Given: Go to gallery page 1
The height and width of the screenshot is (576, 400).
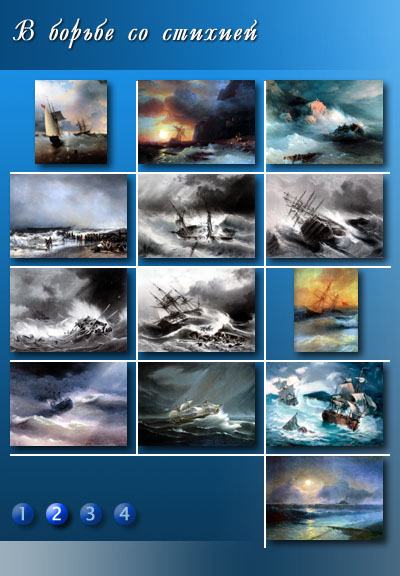Looking at the screenshot, I should coord(23,514).
